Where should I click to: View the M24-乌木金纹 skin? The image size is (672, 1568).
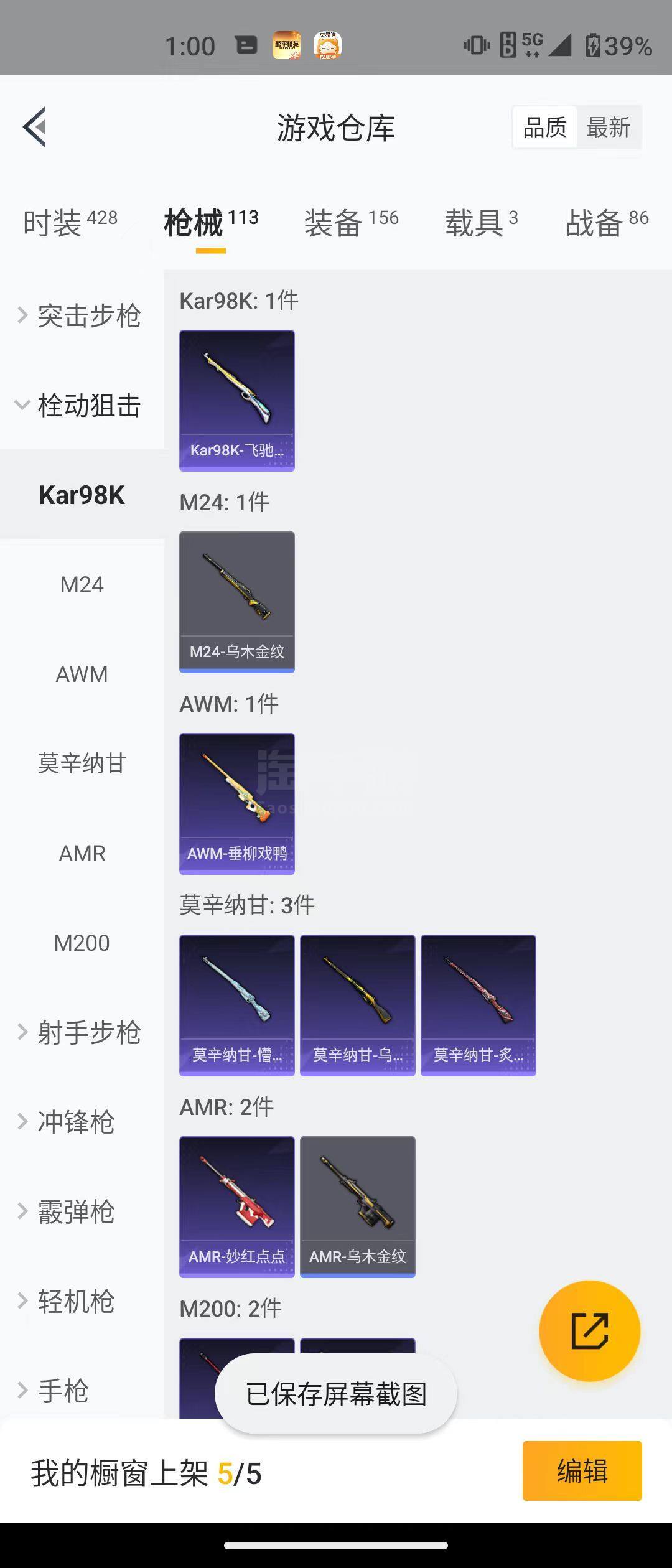(237, 602)
